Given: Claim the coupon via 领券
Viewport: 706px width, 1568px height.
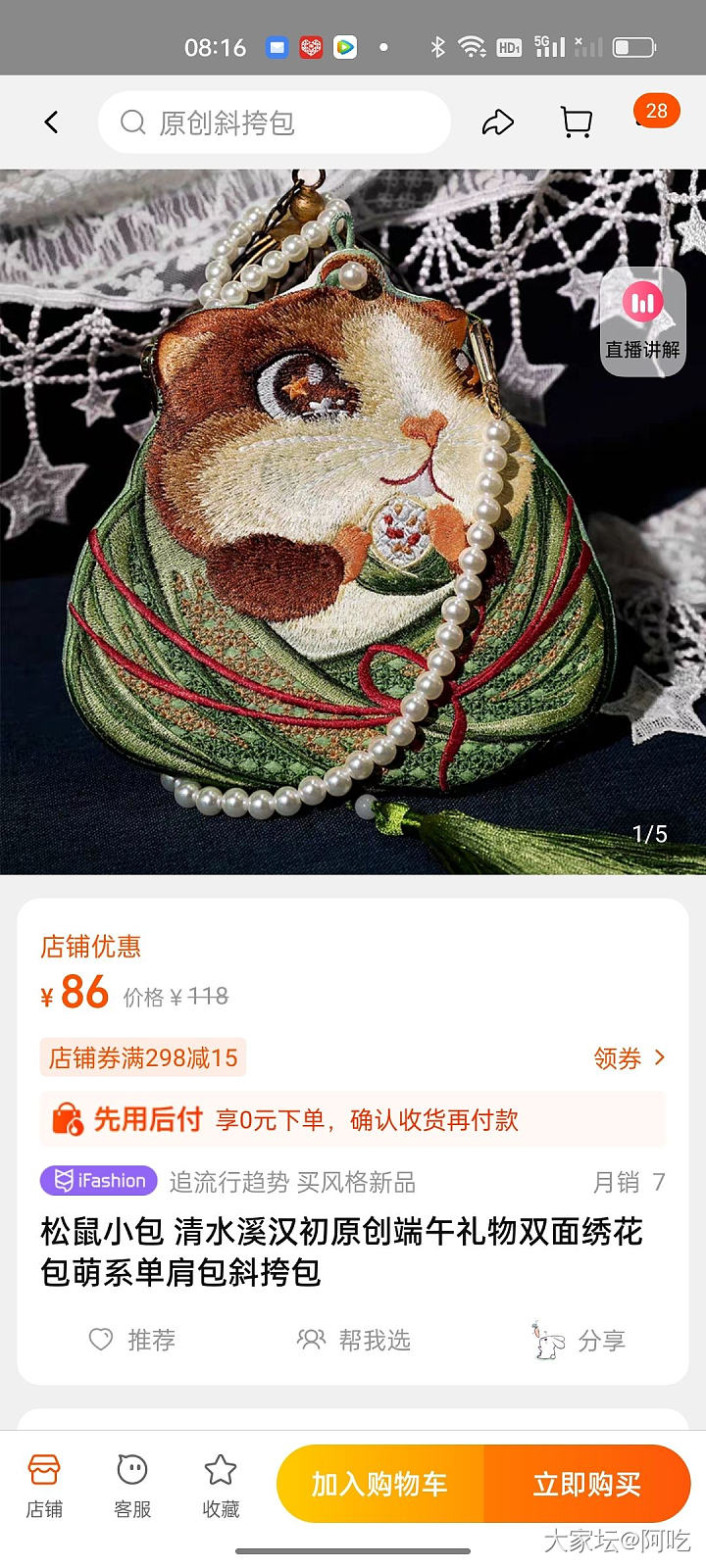Looking at the screenshot, I should pyautogui.click(x=629, y=1058).
